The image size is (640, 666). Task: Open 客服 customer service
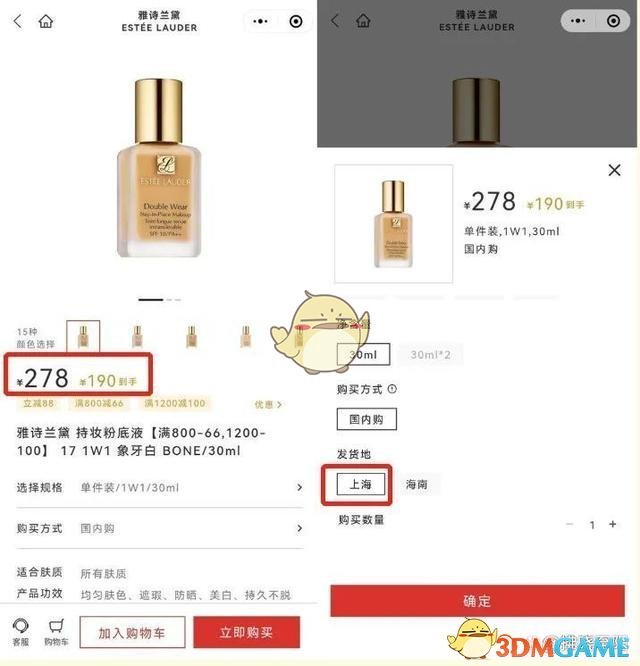[21, 632]
